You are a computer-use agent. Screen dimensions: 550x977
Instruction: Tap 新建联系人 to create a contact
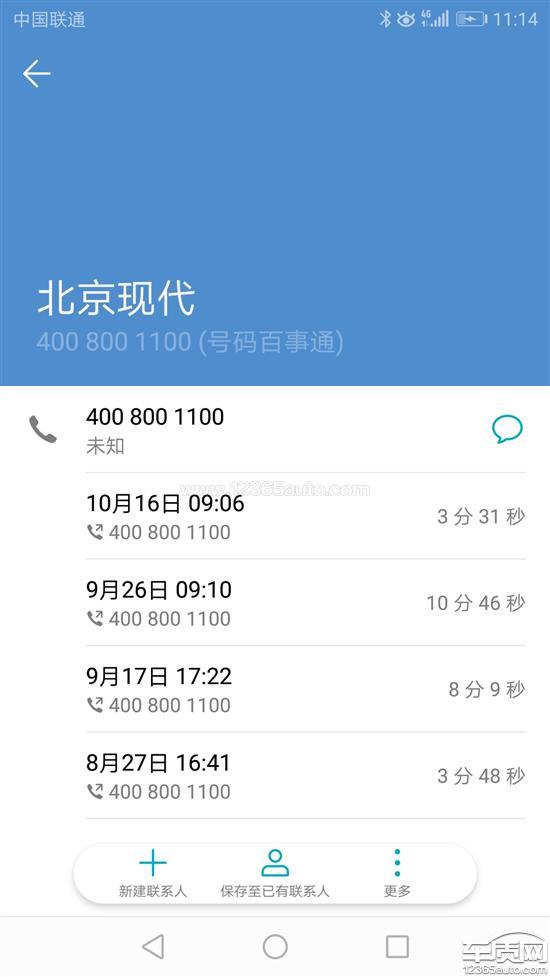(153, 874)
